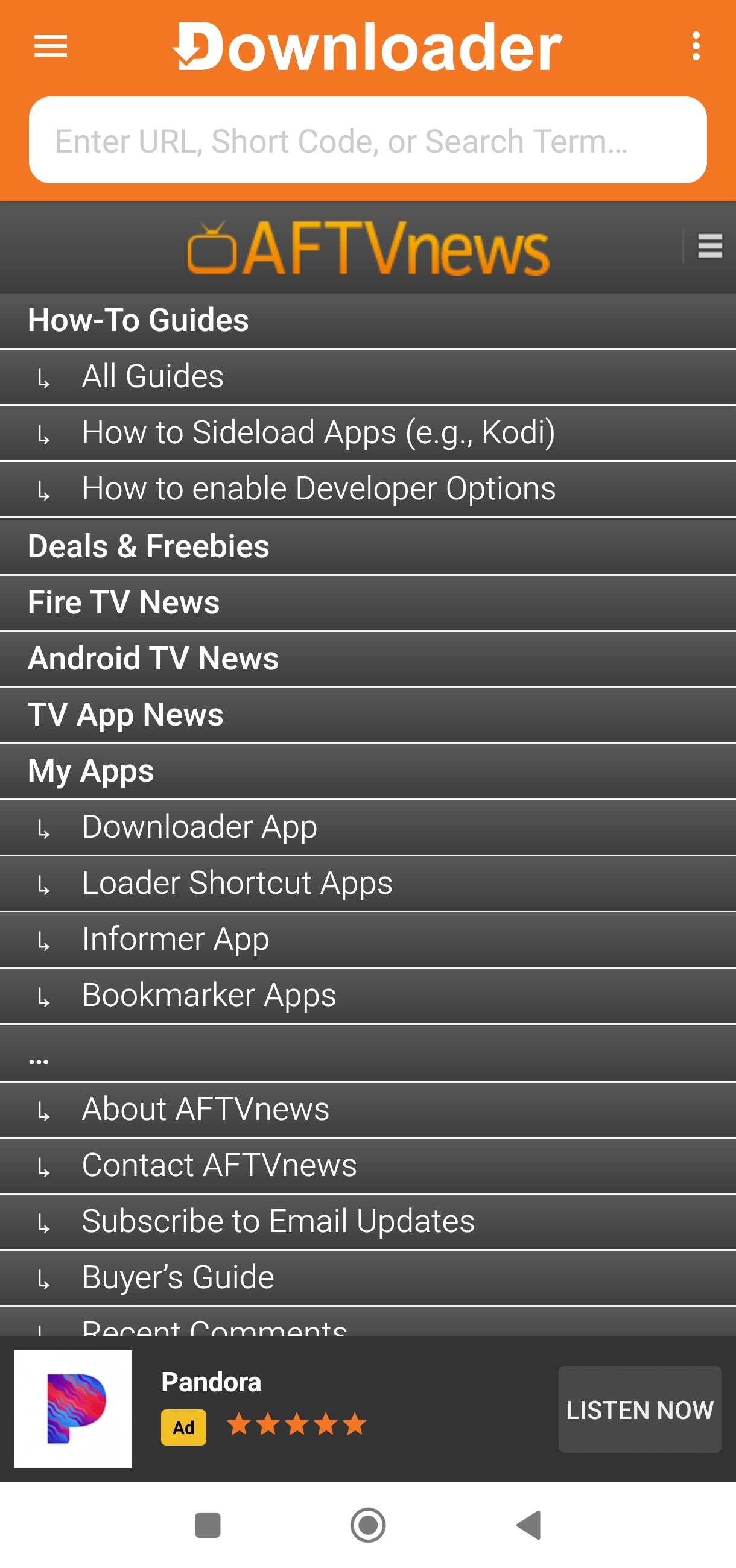Open Loader Shortcut Apps page

pyautogui.click(x=237, y=884)
